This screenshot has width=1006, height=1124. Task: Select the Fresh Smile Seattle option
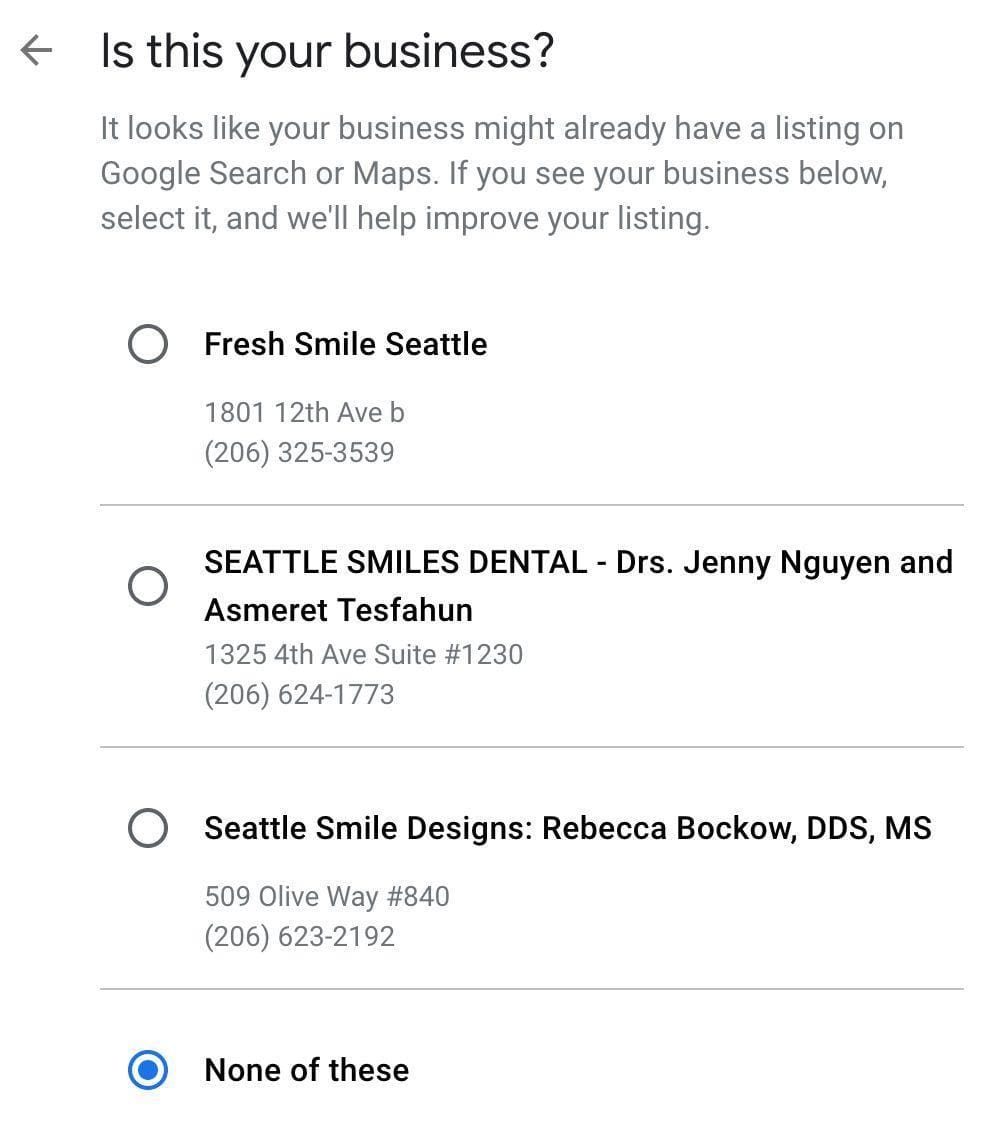148,345
